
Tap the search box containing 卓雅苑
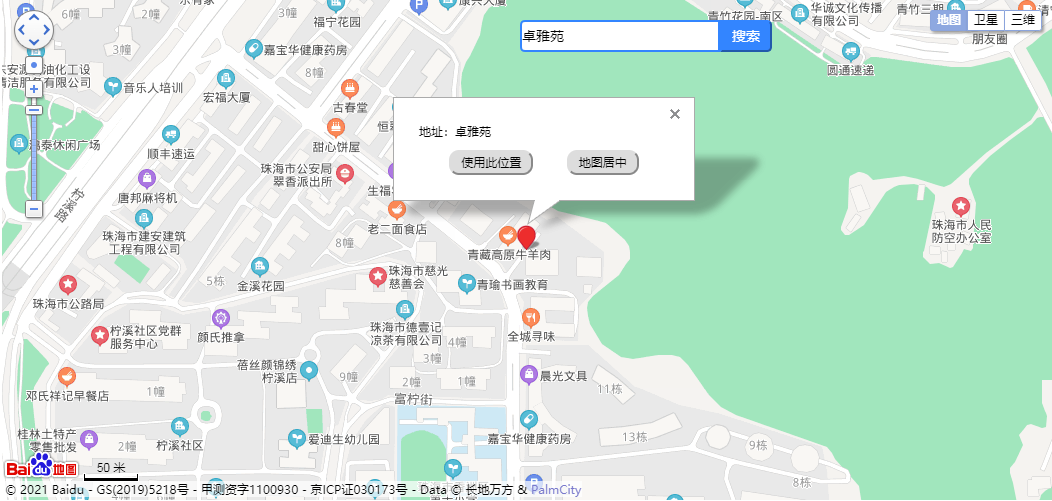(619, 36)
